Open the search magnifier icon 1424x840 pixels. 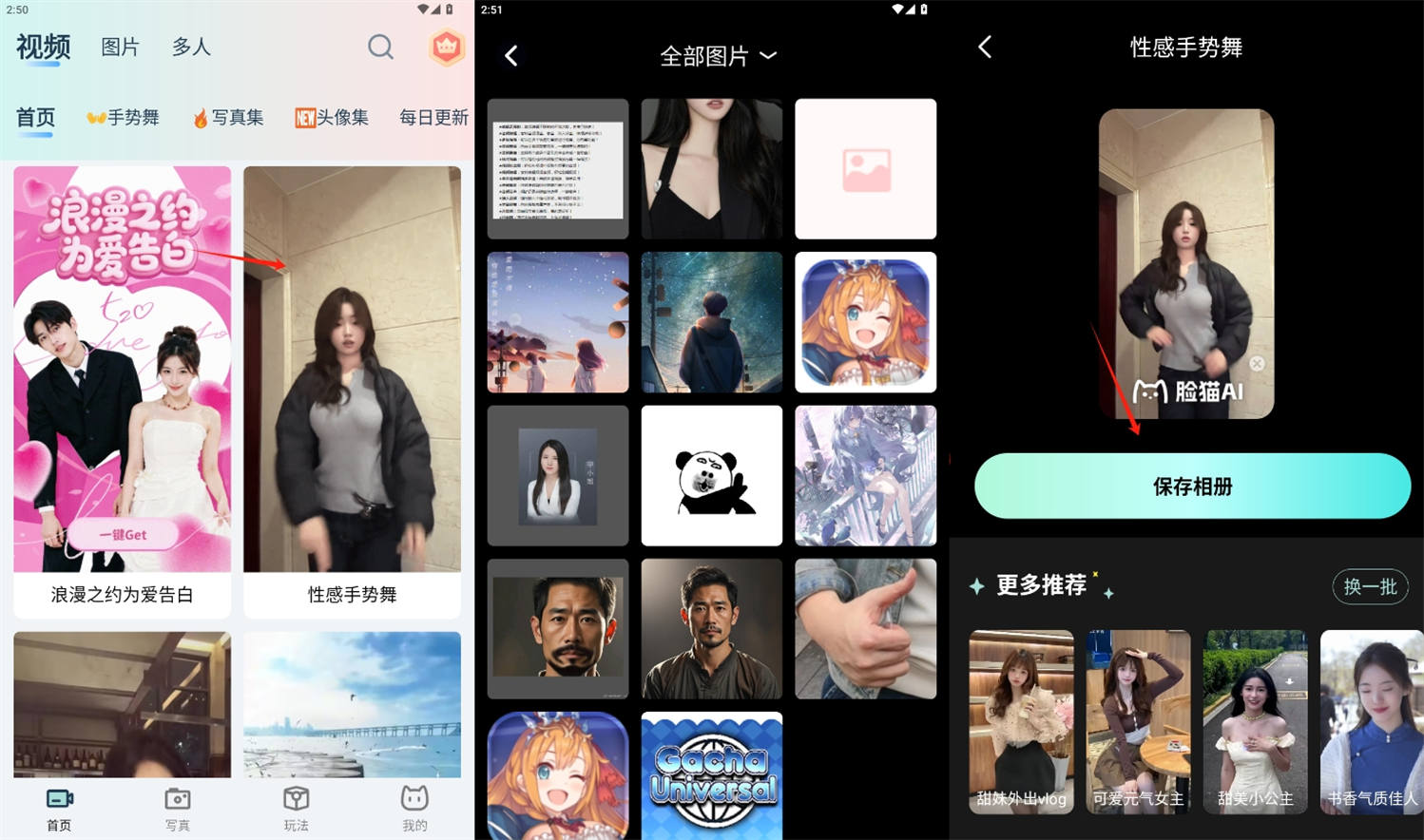pos(380,47)
